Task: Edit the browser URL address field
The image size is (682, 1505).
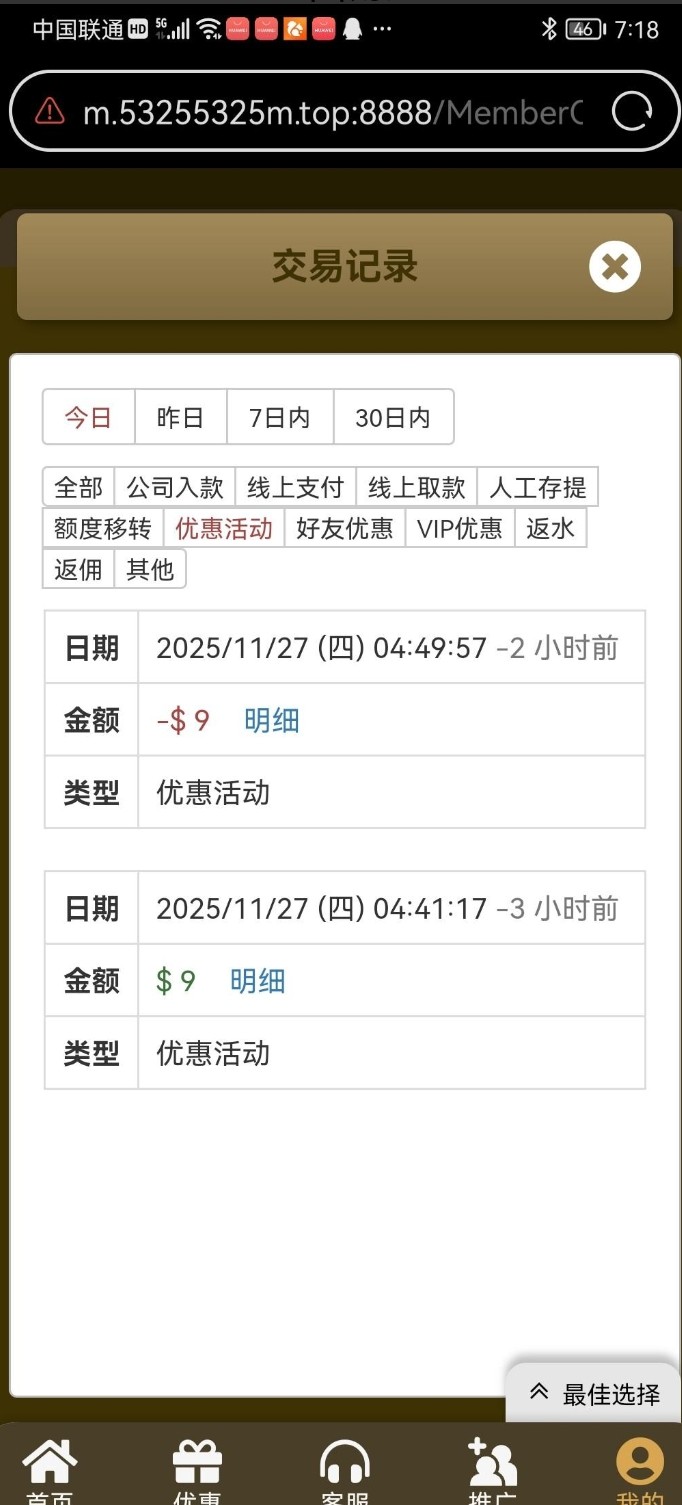Action: [330, 112]
